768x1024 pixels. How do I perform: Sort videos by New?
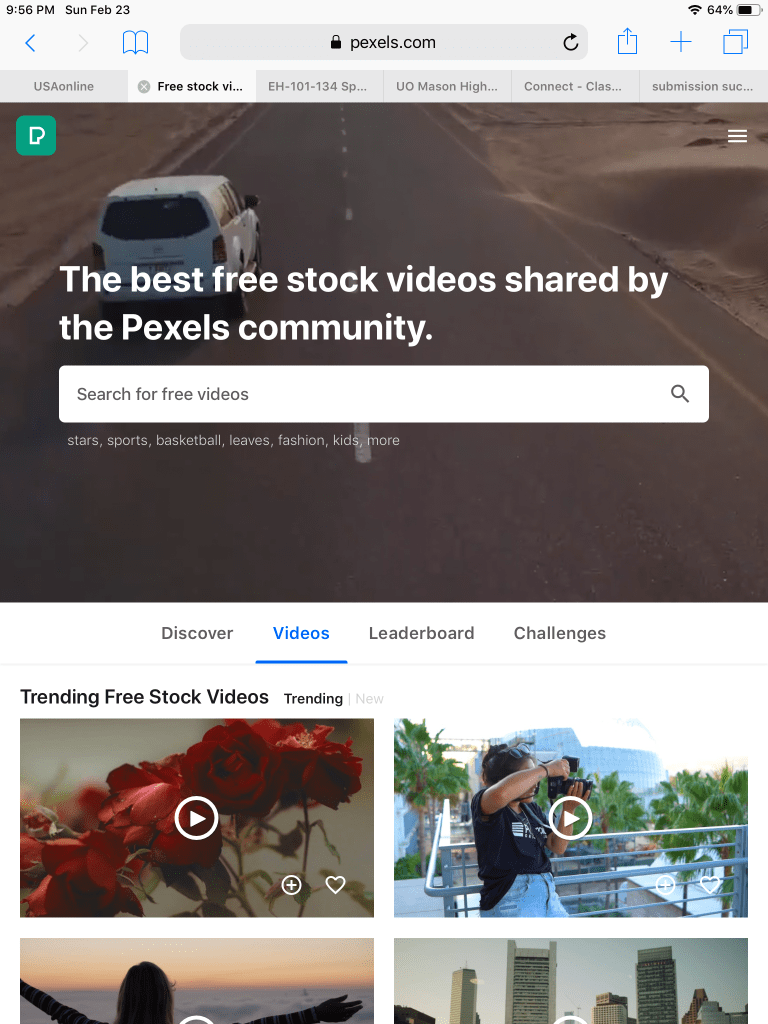pyautogui.click(x=370, y=699)
